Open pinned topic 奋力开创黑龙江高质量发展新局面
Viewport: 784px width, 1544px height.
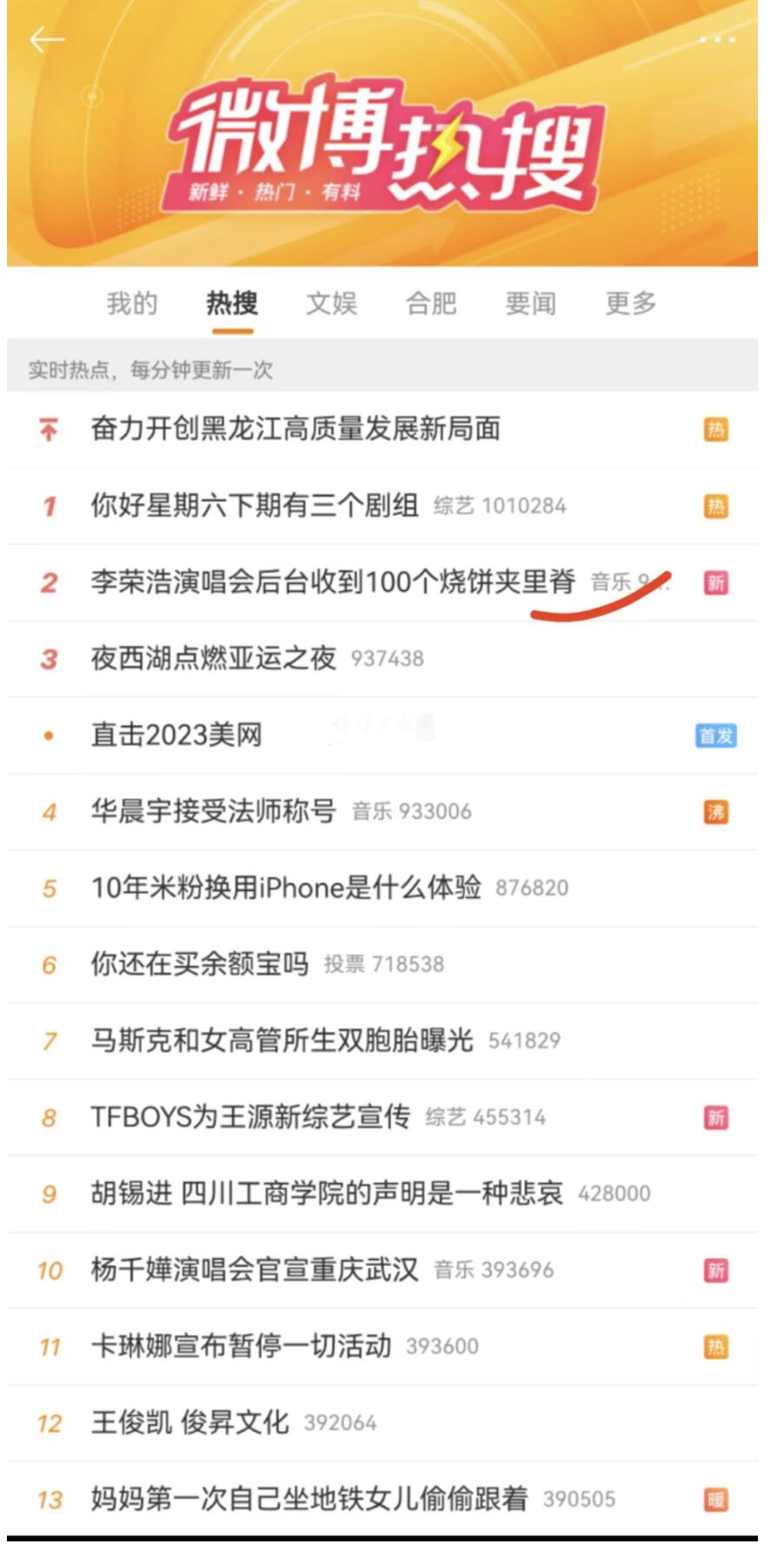point(296,429)
